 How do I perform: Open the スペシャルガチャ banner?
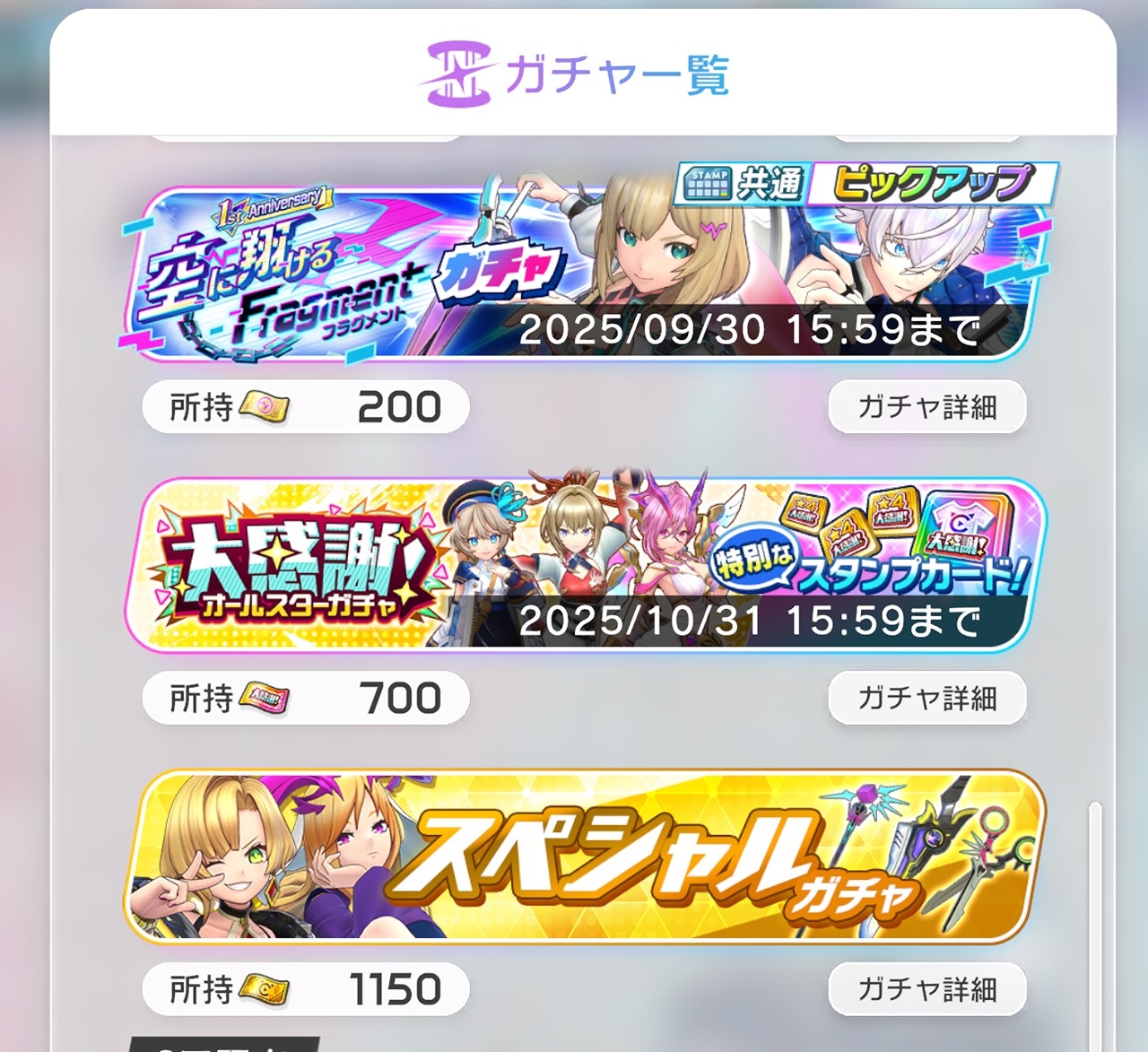583,856
